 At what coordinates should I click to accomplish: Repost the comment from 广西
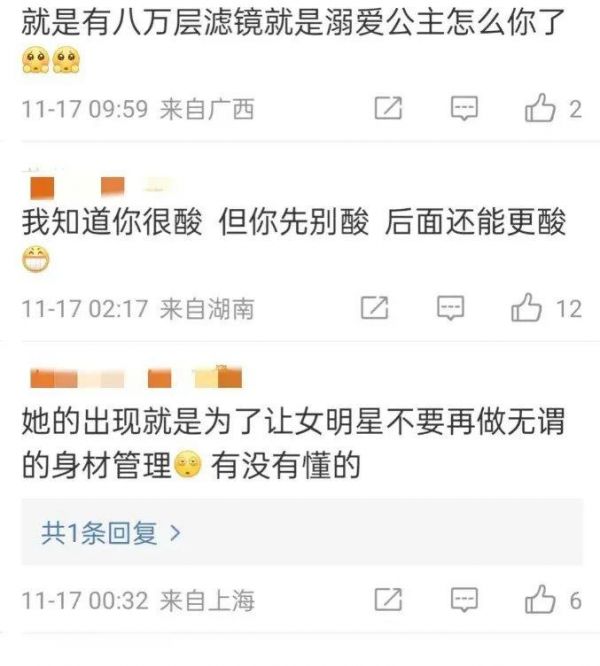(388, 109)
